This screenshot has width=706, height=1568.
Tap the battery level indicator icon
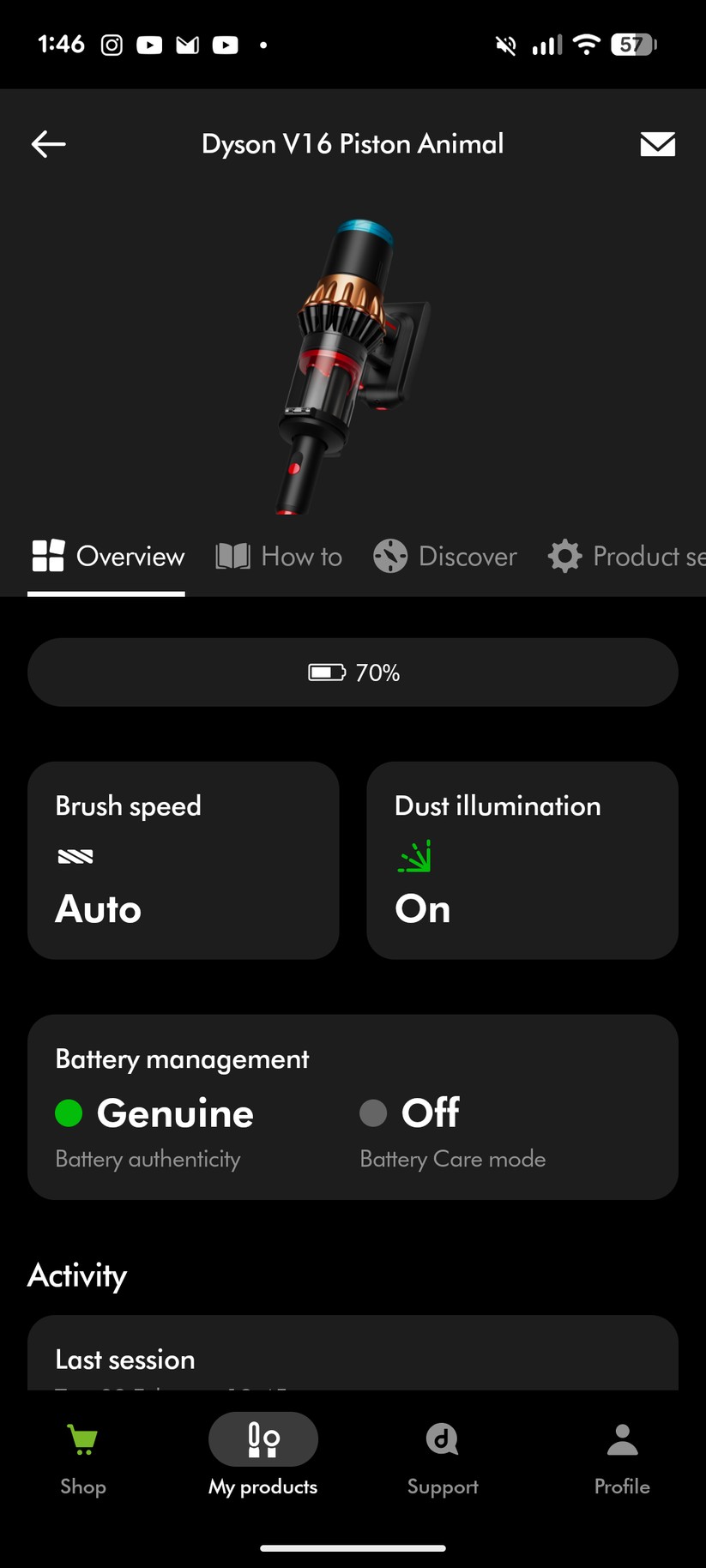(323, 672)
